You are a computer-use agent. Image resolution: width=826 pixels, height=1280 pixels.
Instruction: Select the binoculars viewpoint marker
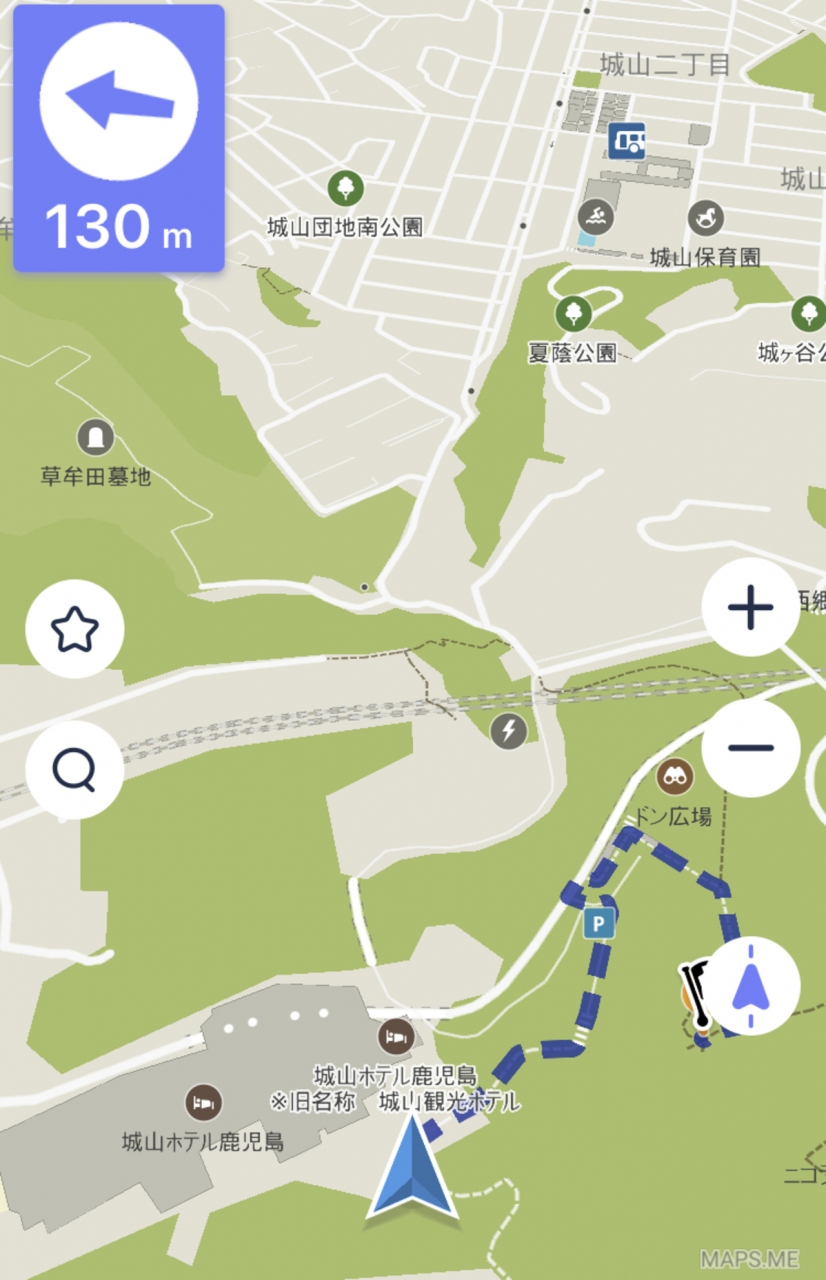click(x=675, y=775)
